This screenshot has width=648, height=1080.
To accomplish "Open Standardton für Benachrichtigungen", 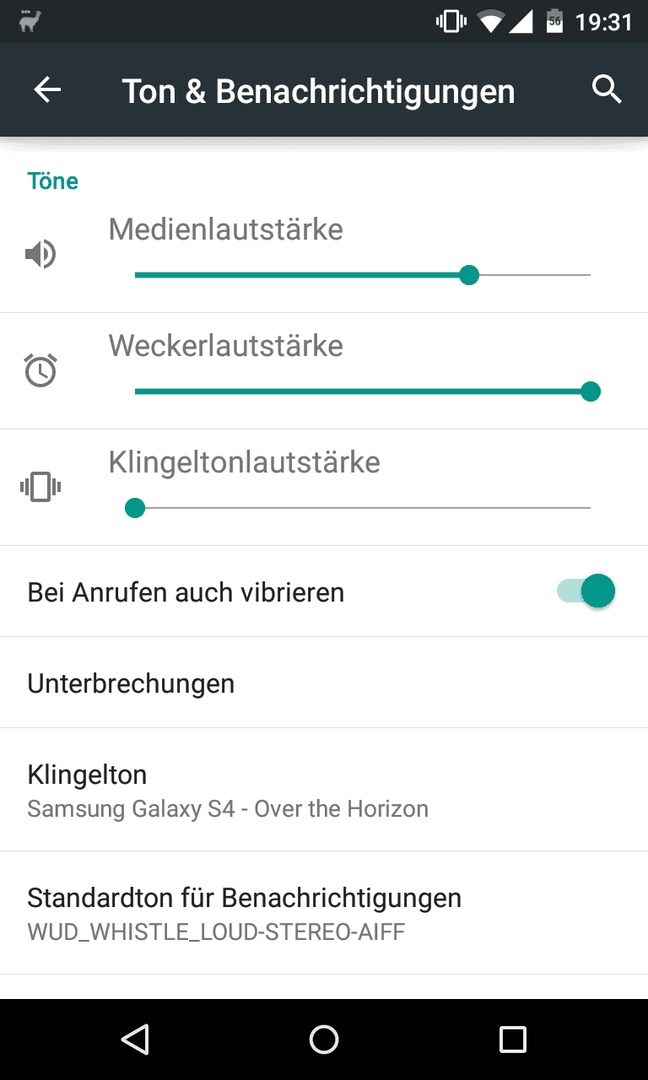I will [x=324, y=913].
